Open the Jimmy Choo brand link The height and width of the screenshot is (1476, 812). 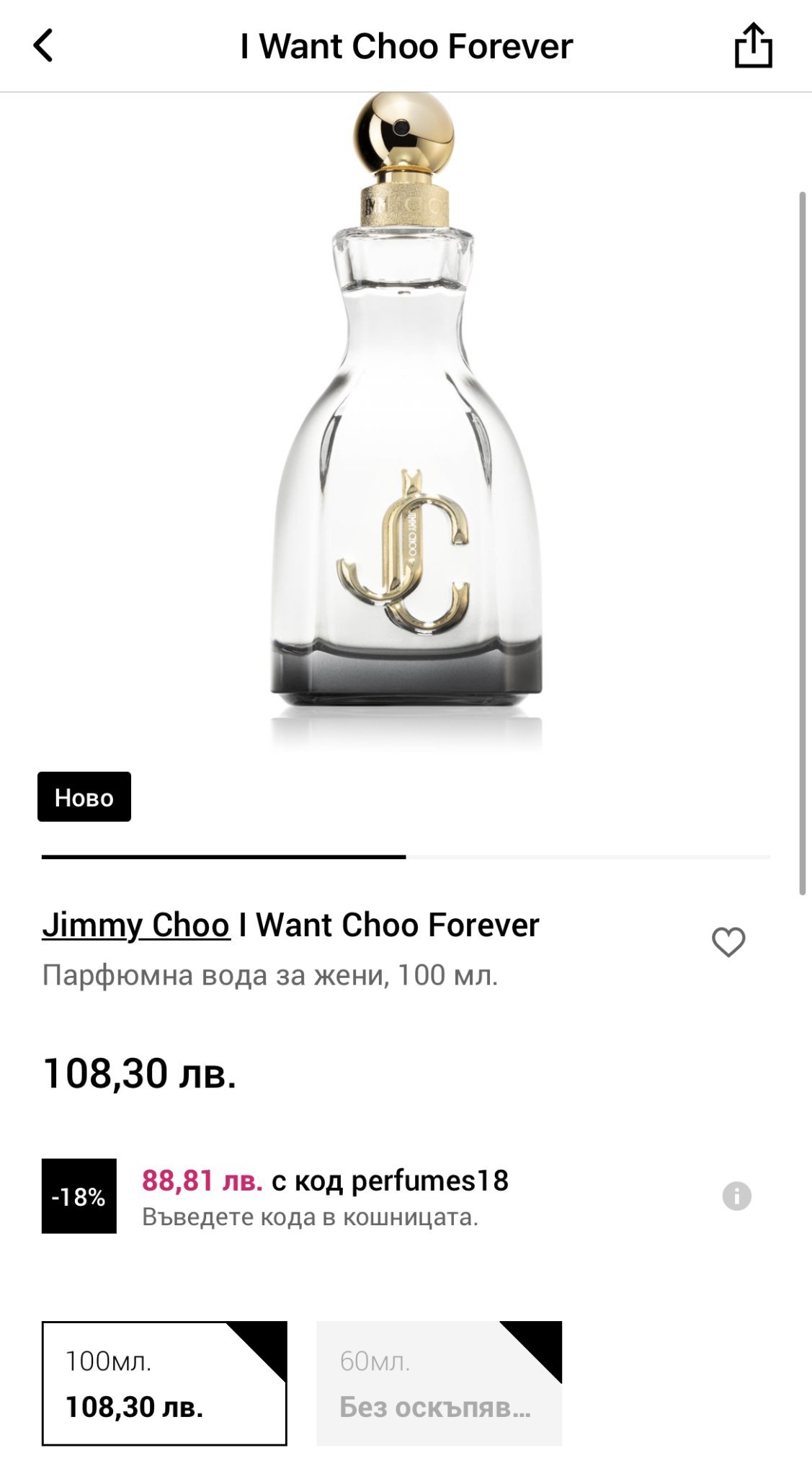click(136, 925)
